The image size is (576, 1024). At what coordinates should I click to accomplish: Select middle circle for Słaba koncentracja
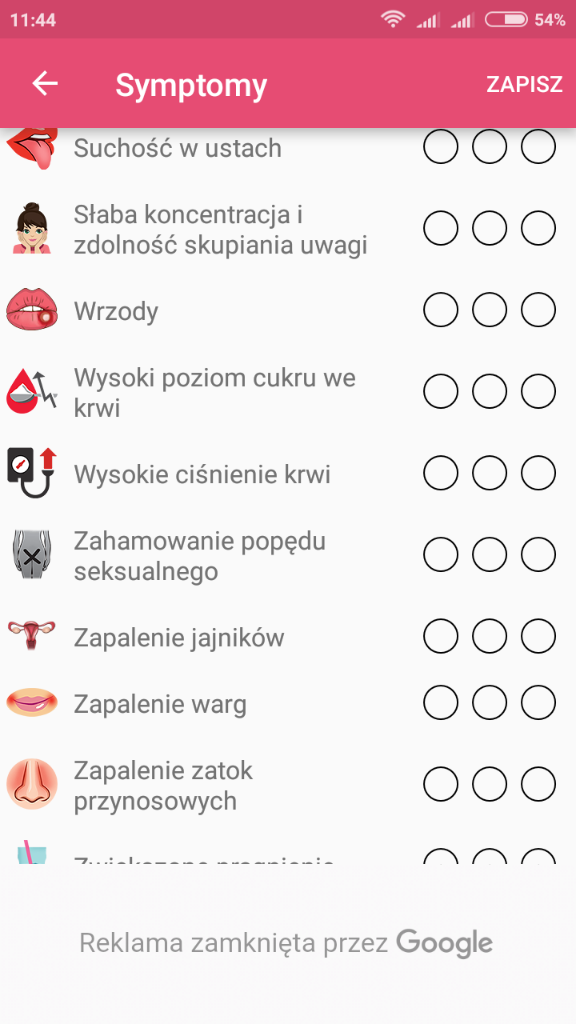pyautogui.click(x=490, y=229)
